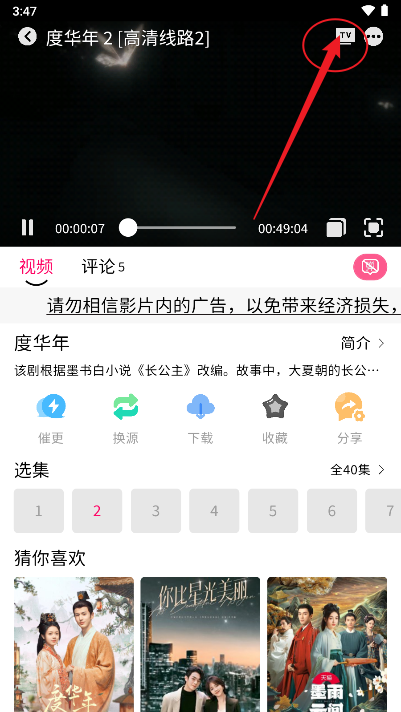Share the show via 分享
This screenshot has height=712, width=401.
(350, 419)
